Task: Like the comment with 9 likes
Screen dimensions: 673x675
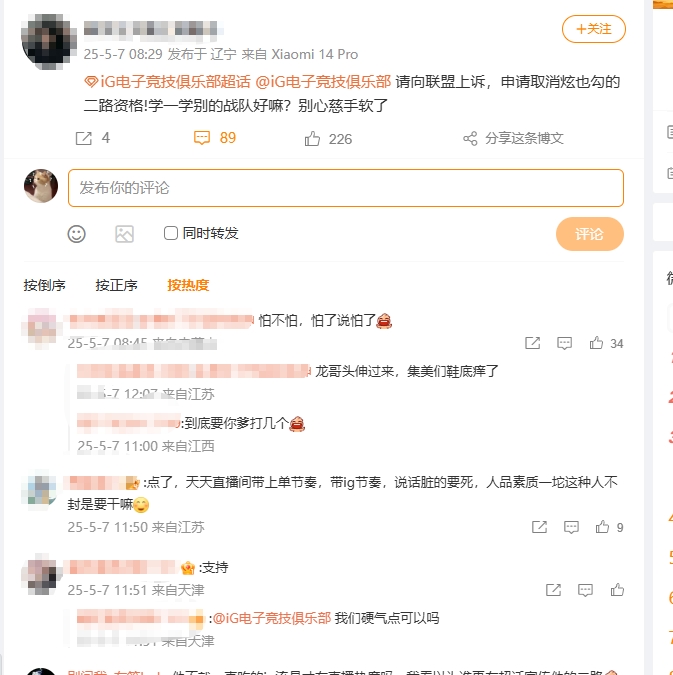Action: point(602,527)
